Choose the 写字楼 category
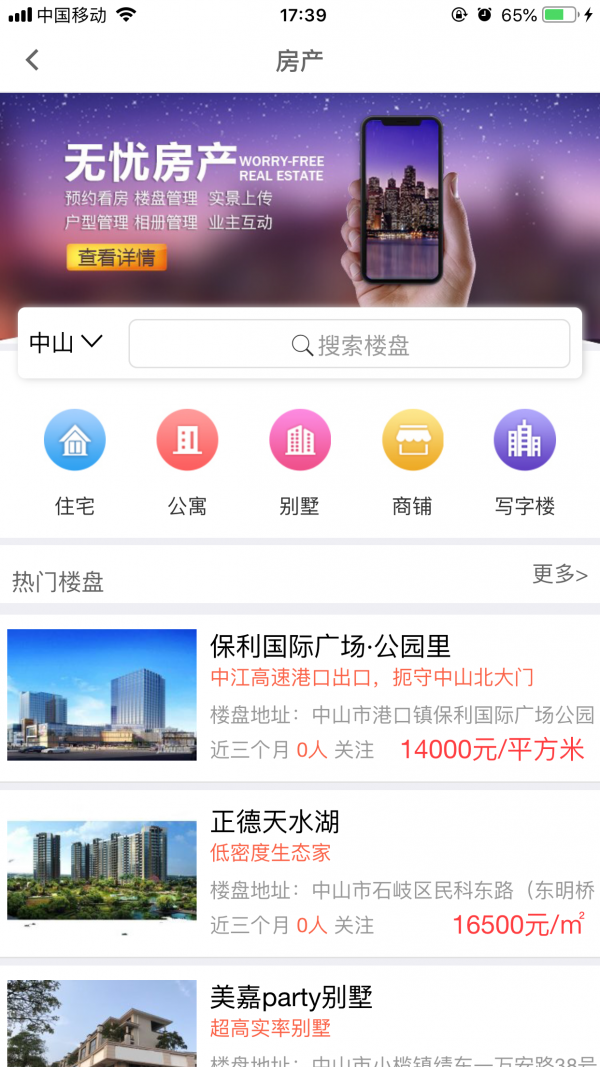Image resolution: width=600 pixels, height=1067 pixels. 525,440
